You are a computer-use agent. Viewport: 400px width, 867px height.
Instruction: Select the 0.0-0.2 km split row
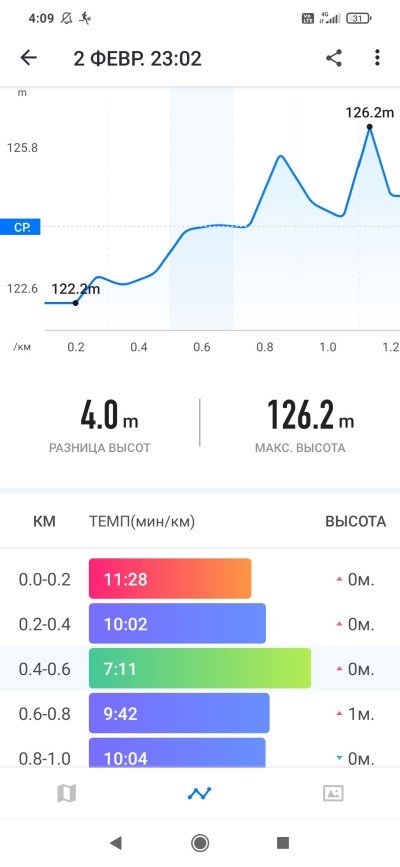[200, 579]
